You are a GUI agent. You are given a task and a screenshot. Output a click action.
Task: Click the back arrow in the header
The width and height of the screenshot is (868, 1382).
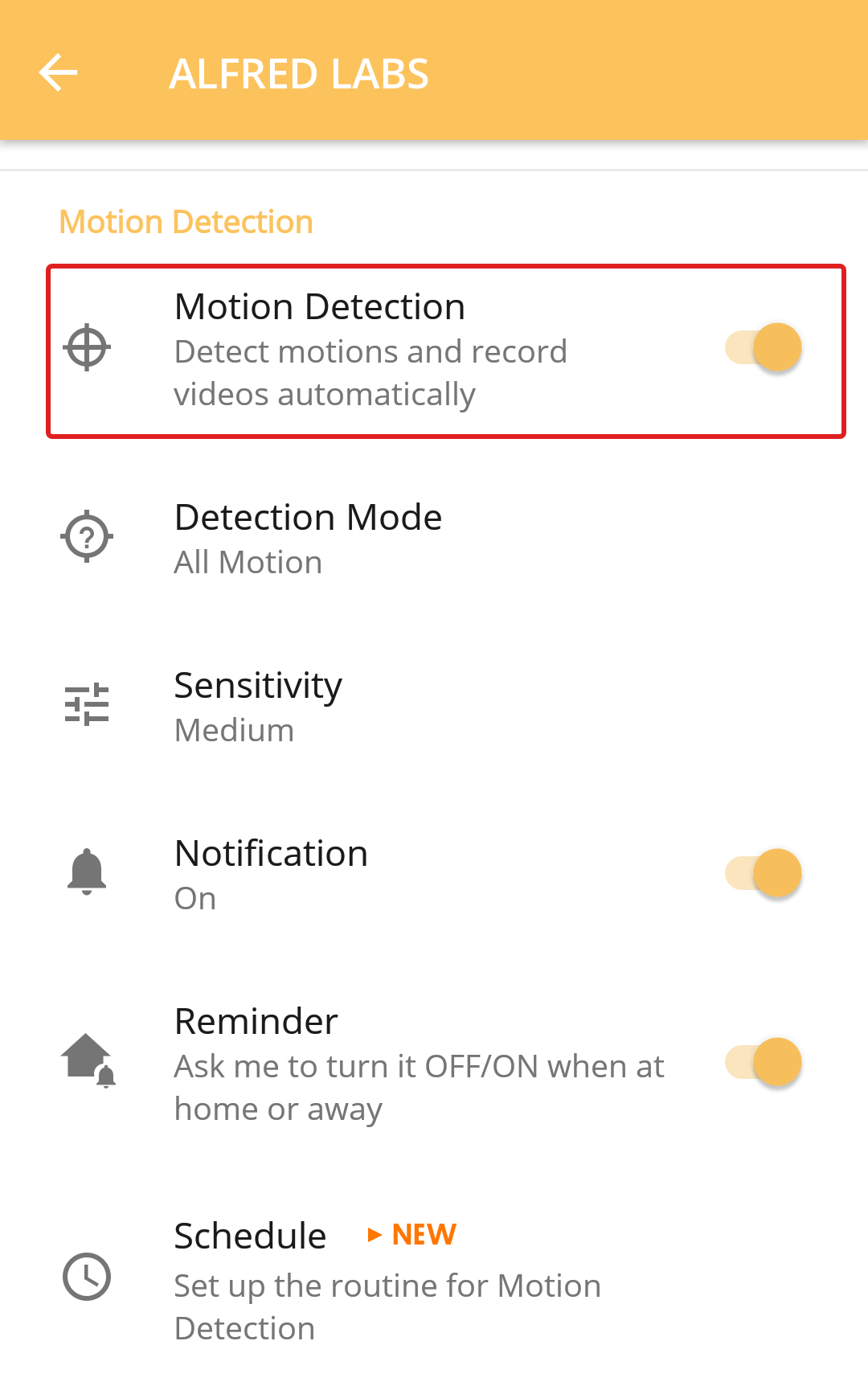pos(58,72)
